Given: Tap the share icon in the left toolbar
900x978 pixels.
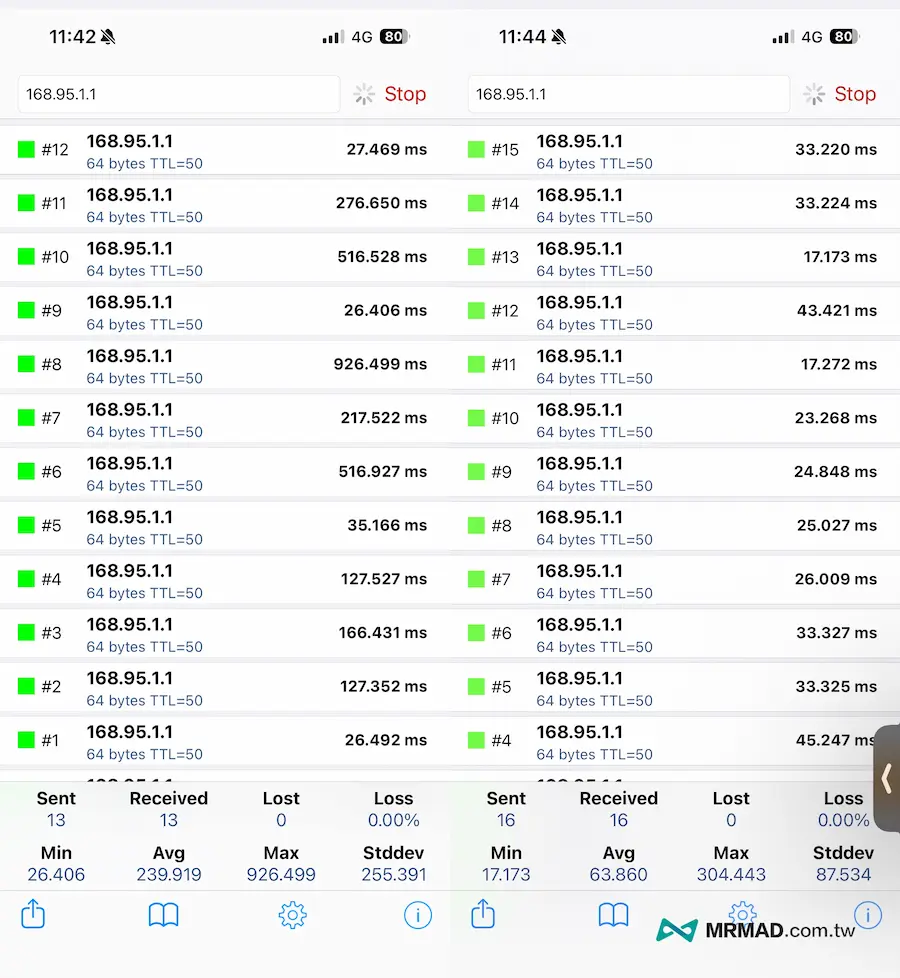Looking at the screenshot, I should coord(33,915).
